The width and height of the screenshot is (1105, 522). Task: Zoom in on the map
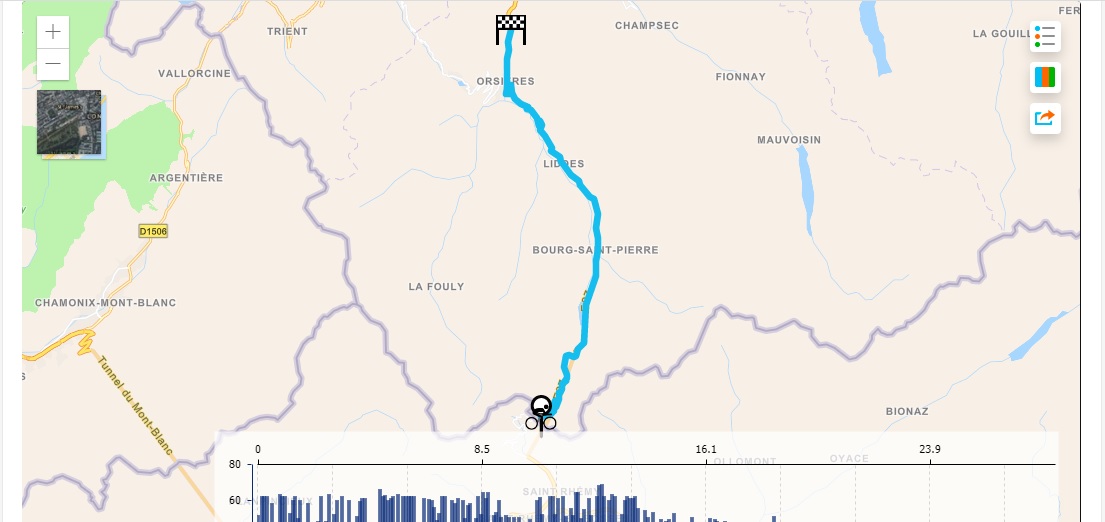click(53, 32)
